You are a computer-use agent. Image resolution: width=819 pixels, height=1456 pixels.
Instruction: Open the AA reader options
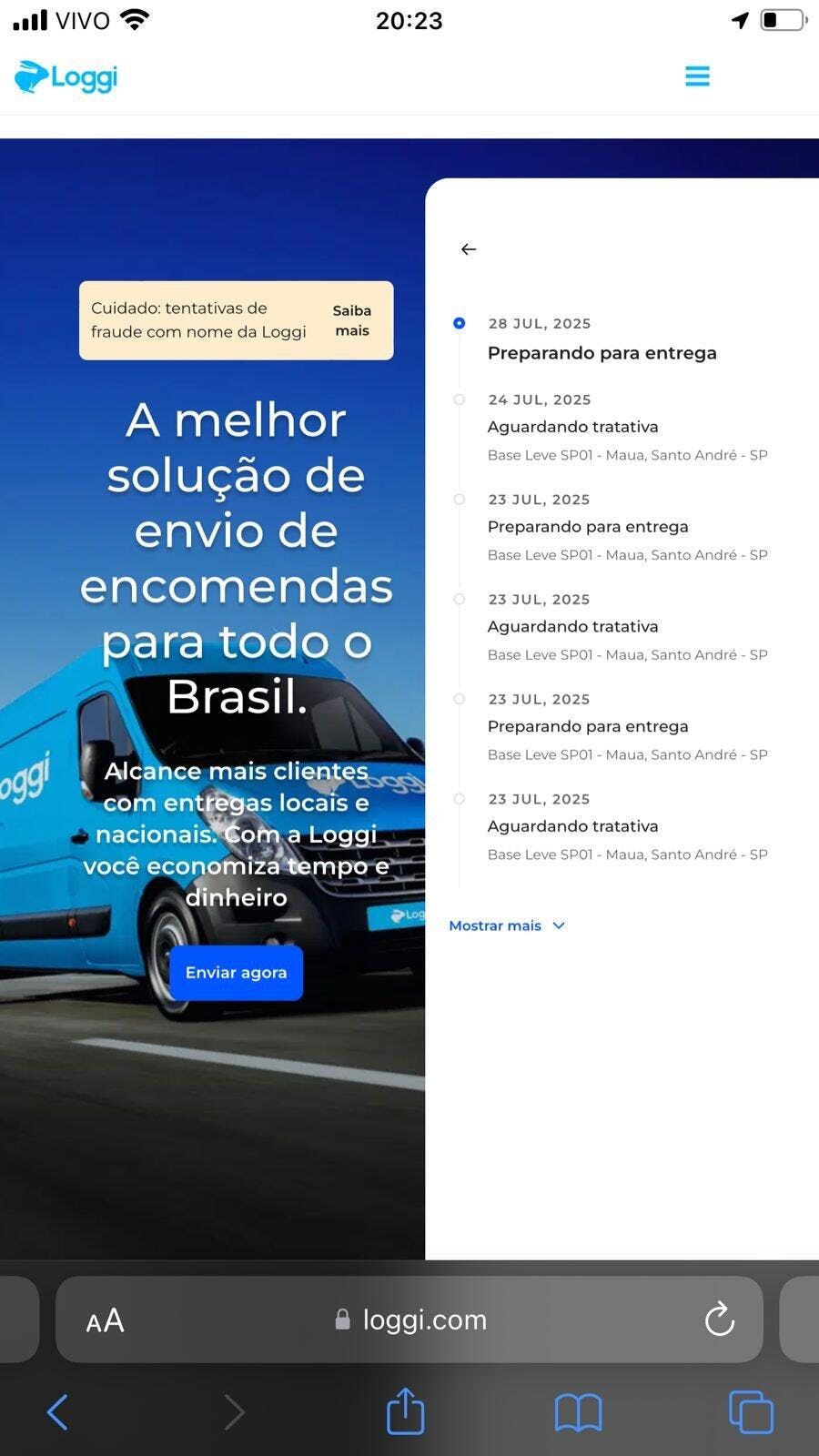pyautogui.click(x=105, y=1320)
